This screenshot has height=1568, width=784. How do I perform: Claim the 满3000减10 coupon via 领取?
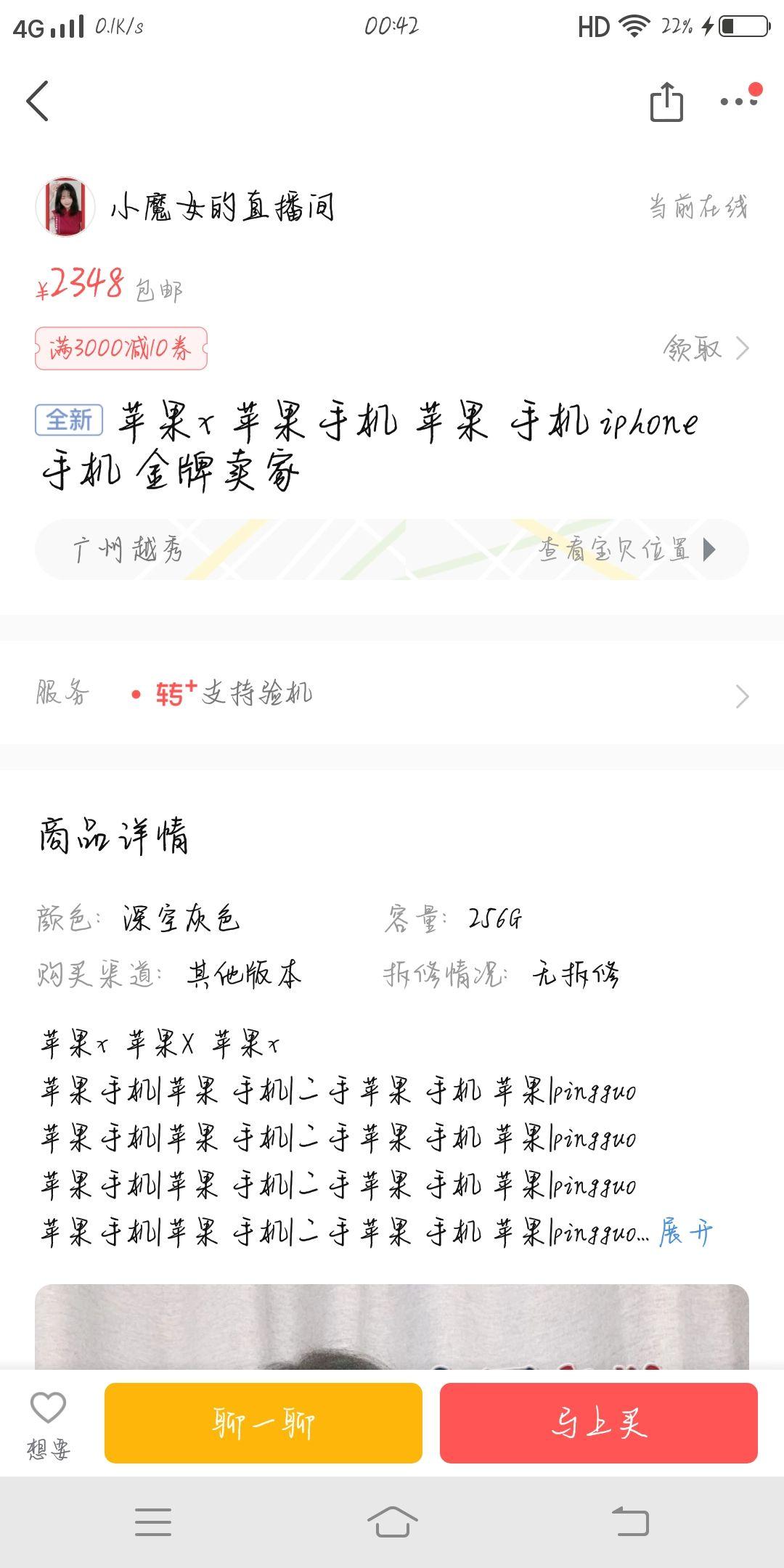tap(704, 348)
